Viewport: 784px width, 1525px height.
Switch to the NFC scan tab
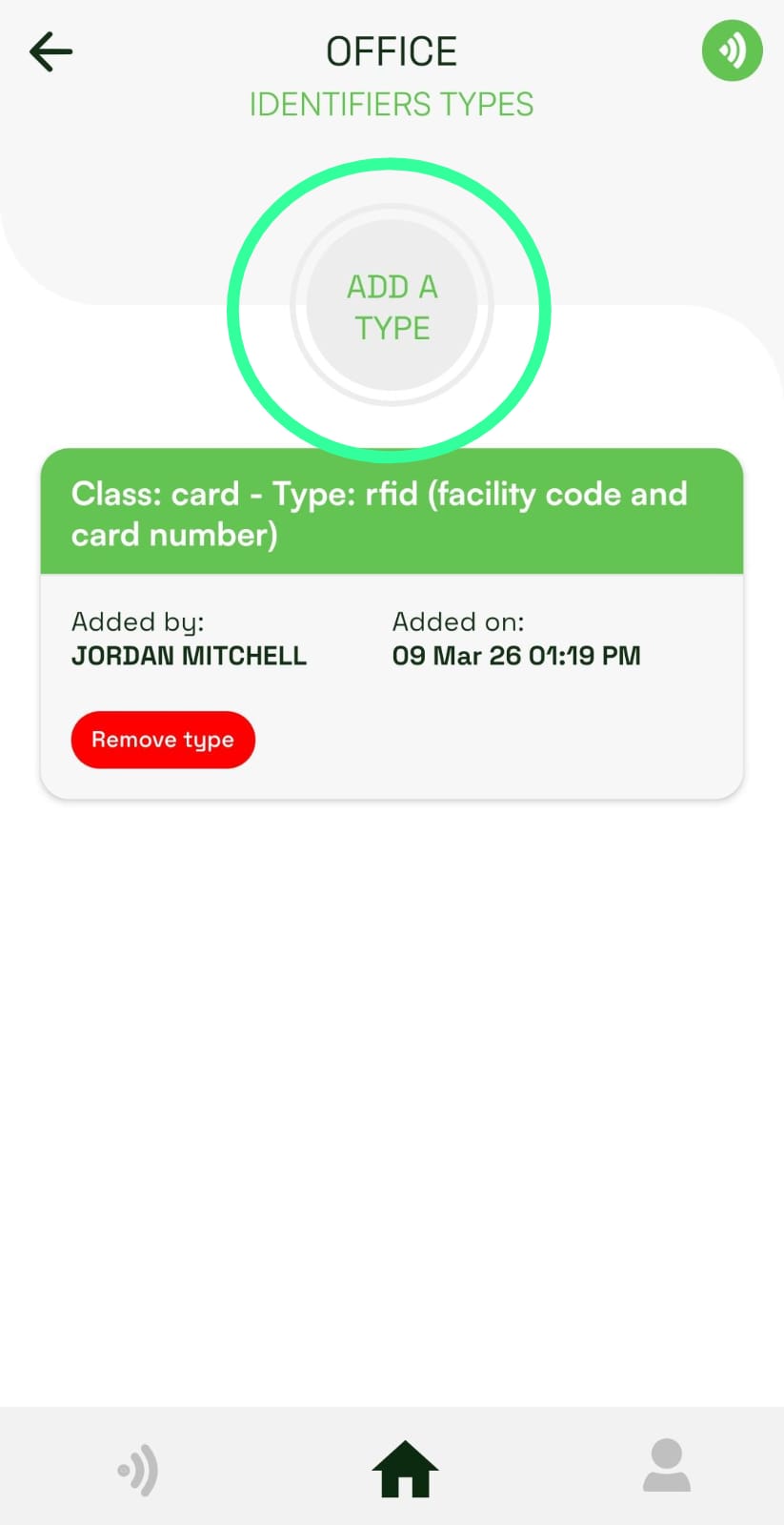pyautogui.click(x=139, y=1469)
